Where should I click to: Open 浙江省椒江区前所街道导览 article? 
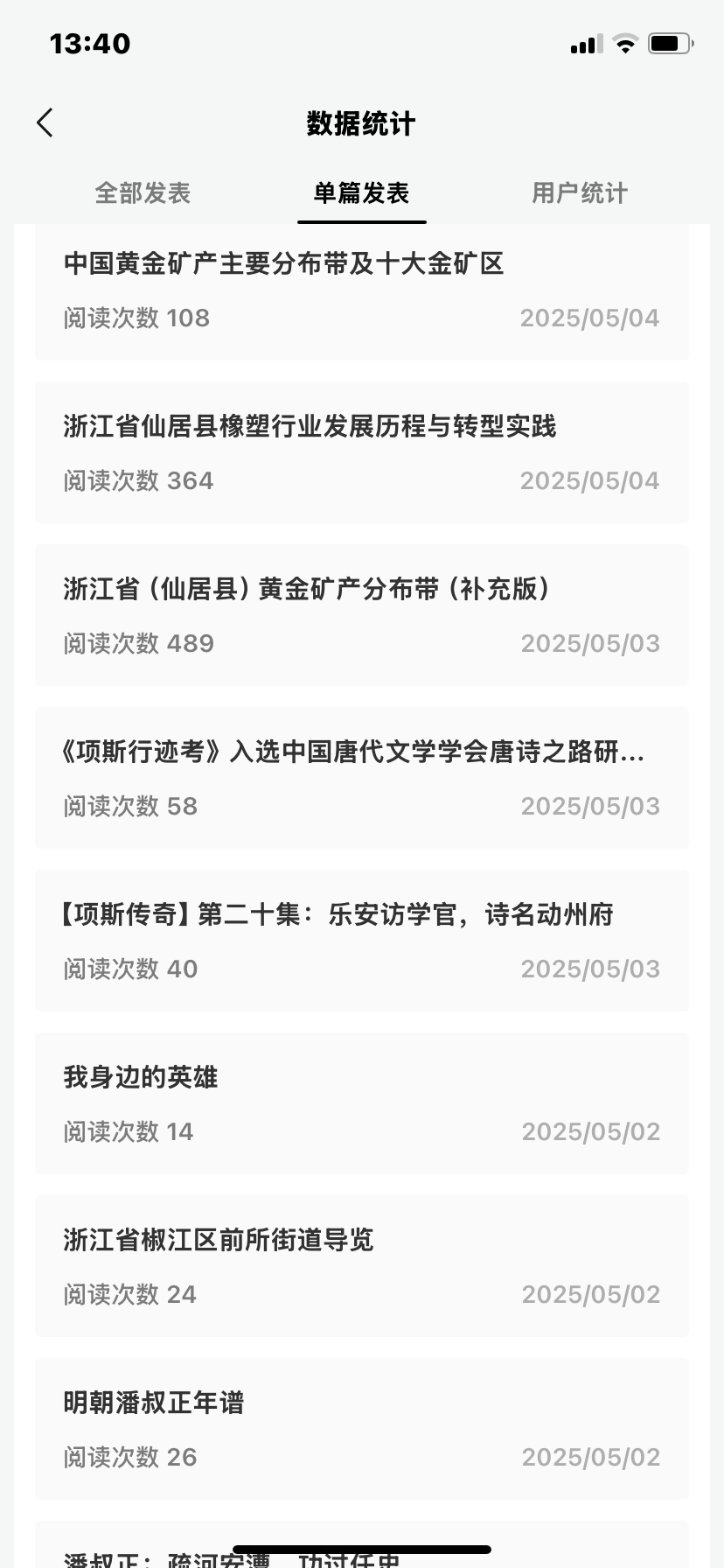click(362, 1266)
